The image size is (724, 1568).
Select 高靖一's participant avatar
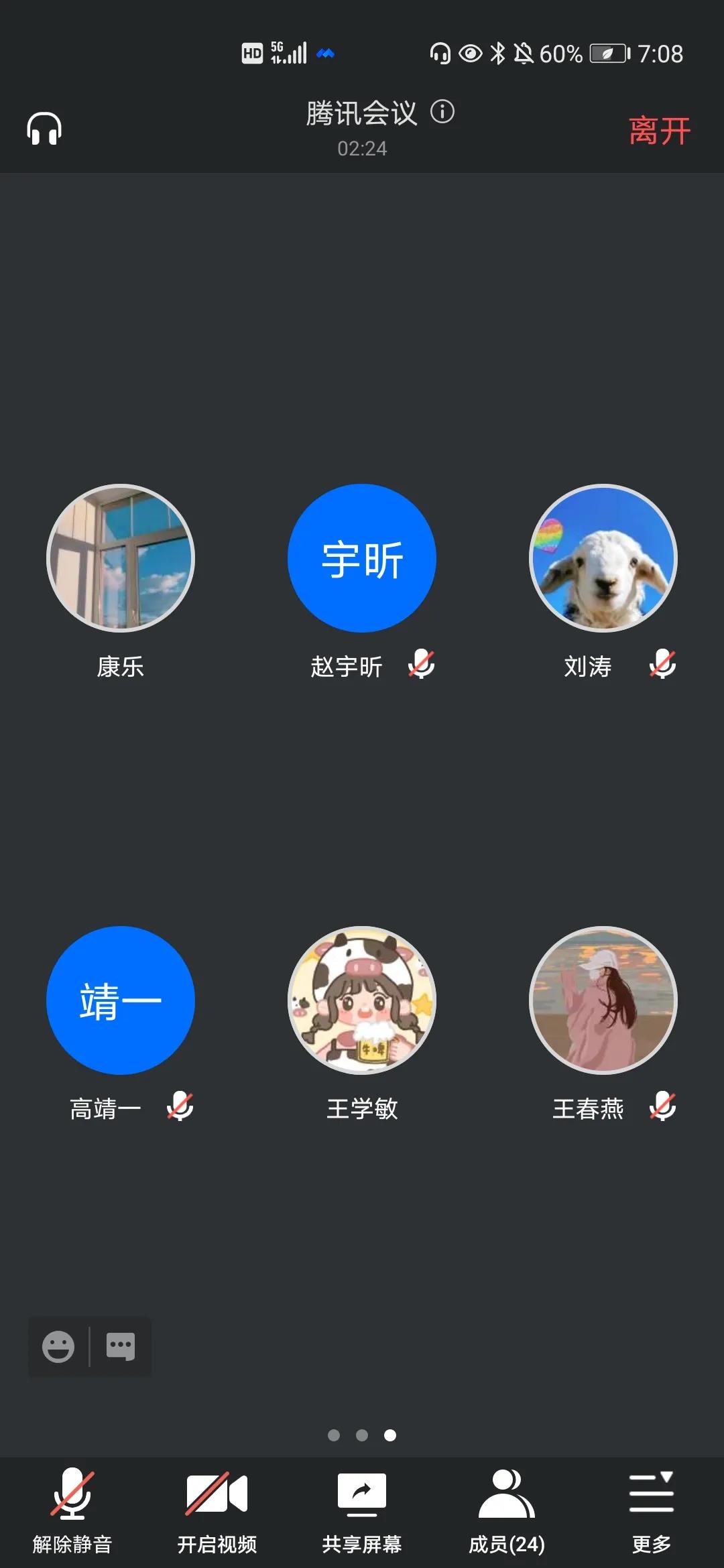[x=121, y=1000]
